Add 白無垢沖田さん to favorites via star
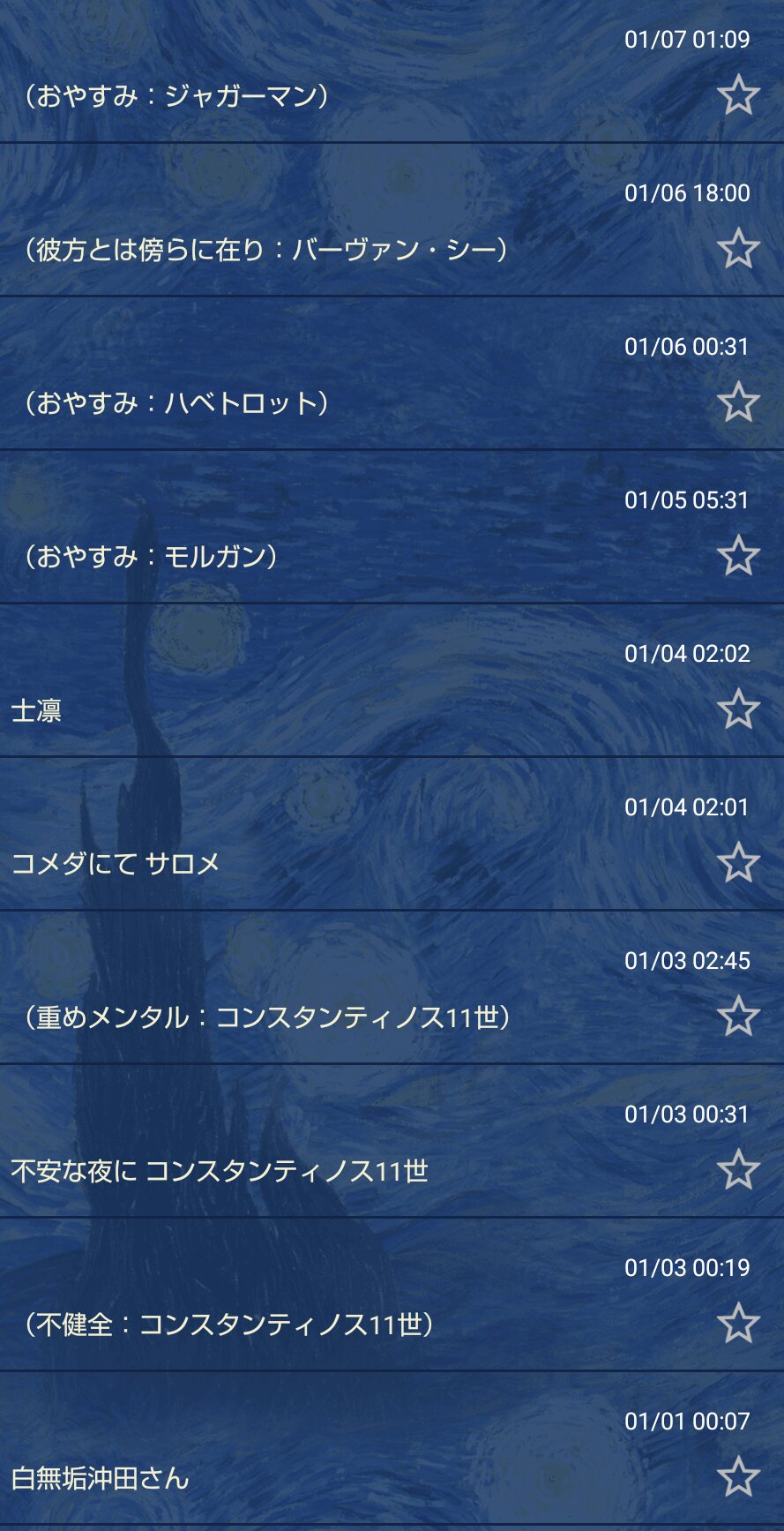Viewport: 784px width, 1531px height. point(738,1477)
